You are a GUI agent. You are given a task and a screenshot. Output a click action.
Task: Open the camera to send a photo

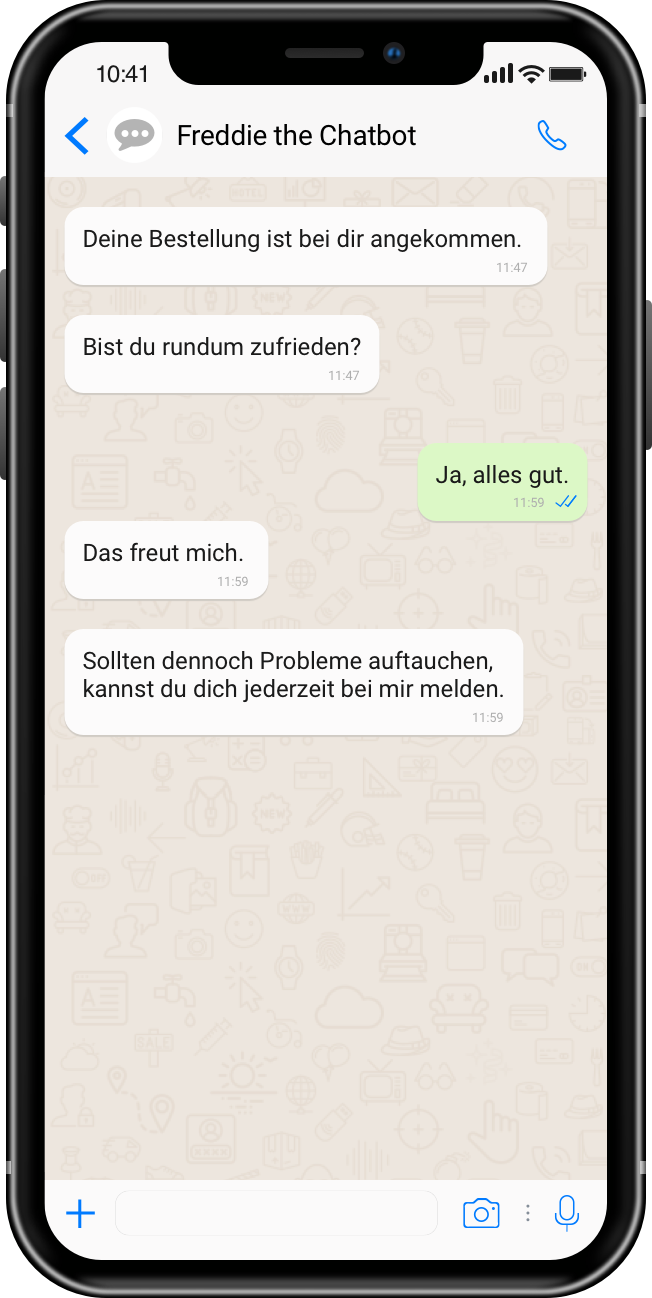point(481,1213)
